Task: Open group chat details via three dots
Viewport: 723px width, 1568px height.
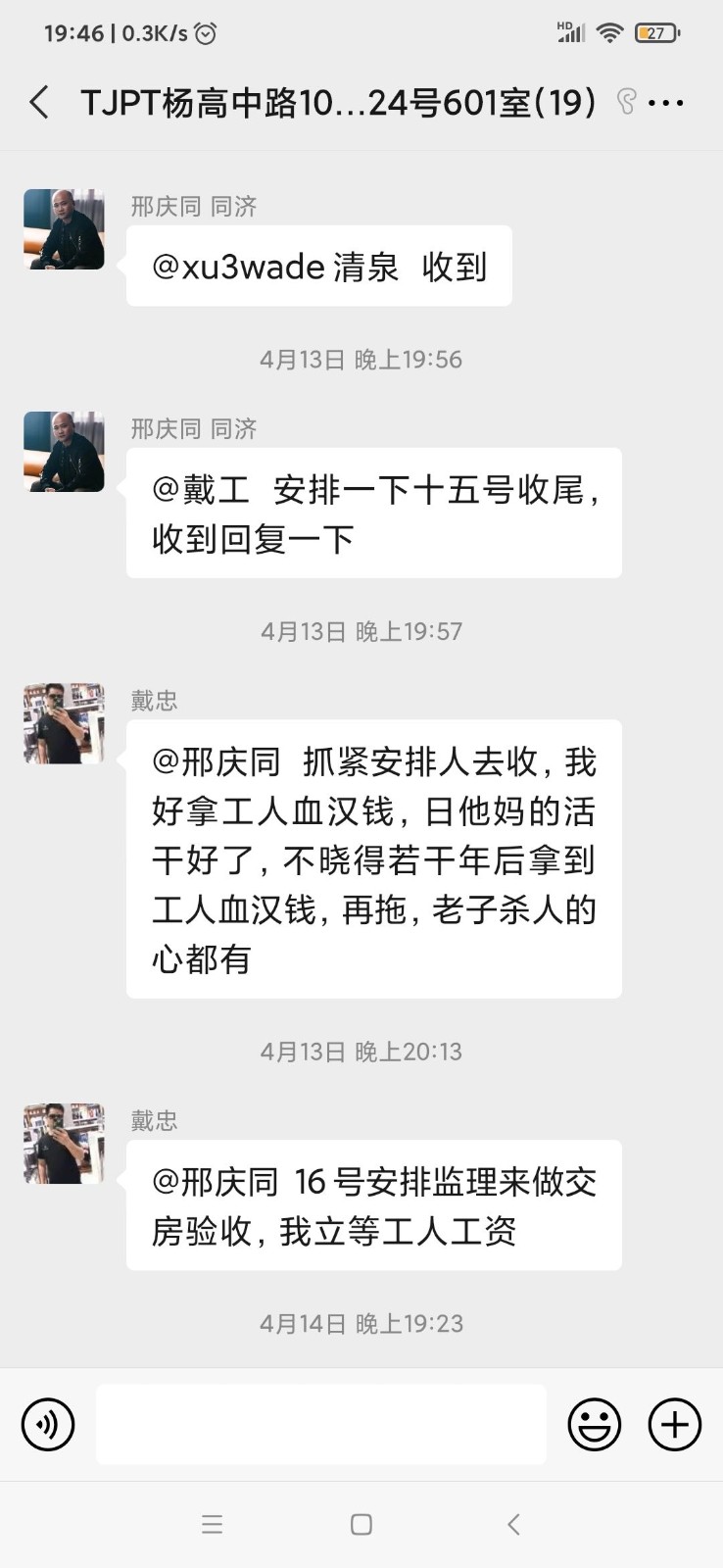Action: coord(666,102)
